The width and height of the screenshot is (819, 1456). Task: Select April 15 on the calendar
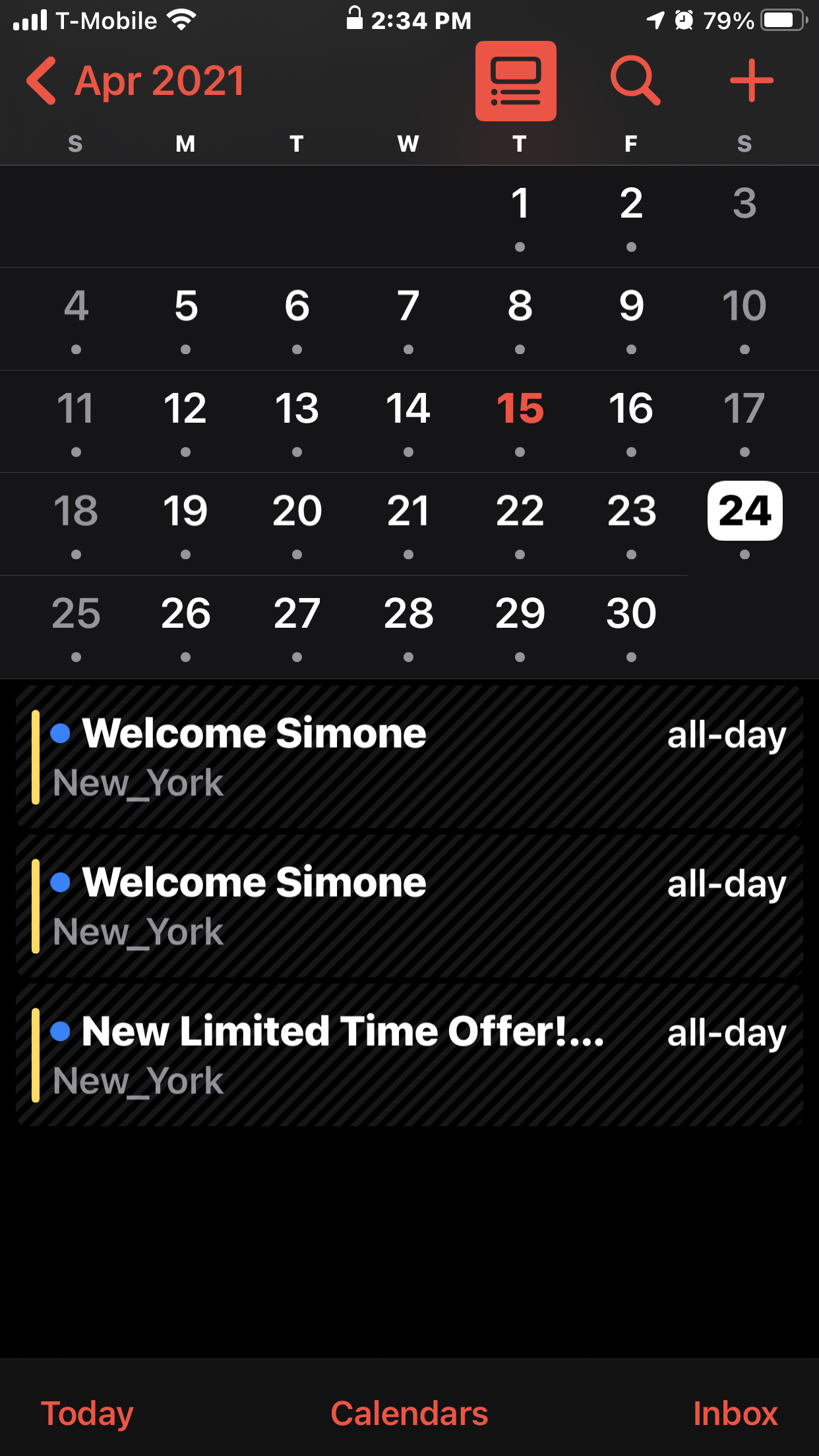coord(520,409)
